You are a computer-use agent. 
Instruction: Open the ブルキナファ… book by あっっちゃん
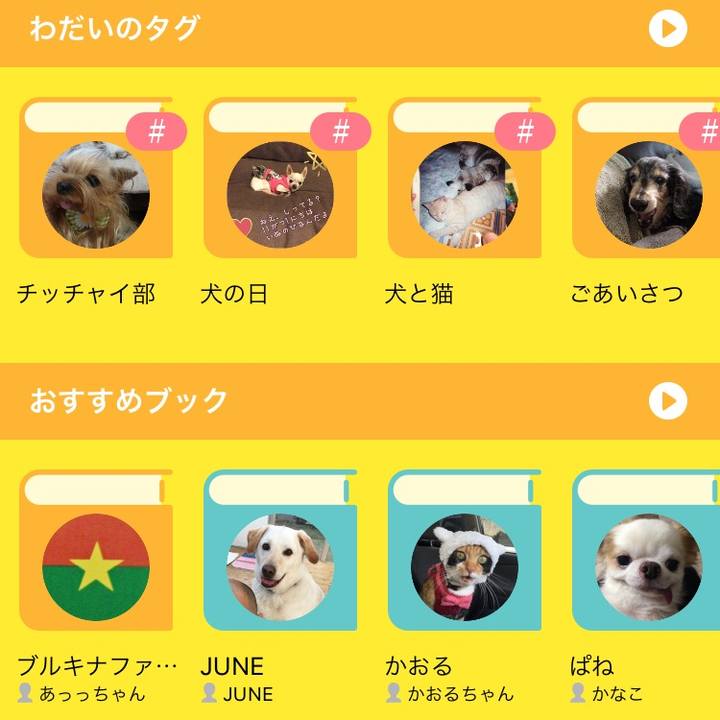tap(96, 567)
